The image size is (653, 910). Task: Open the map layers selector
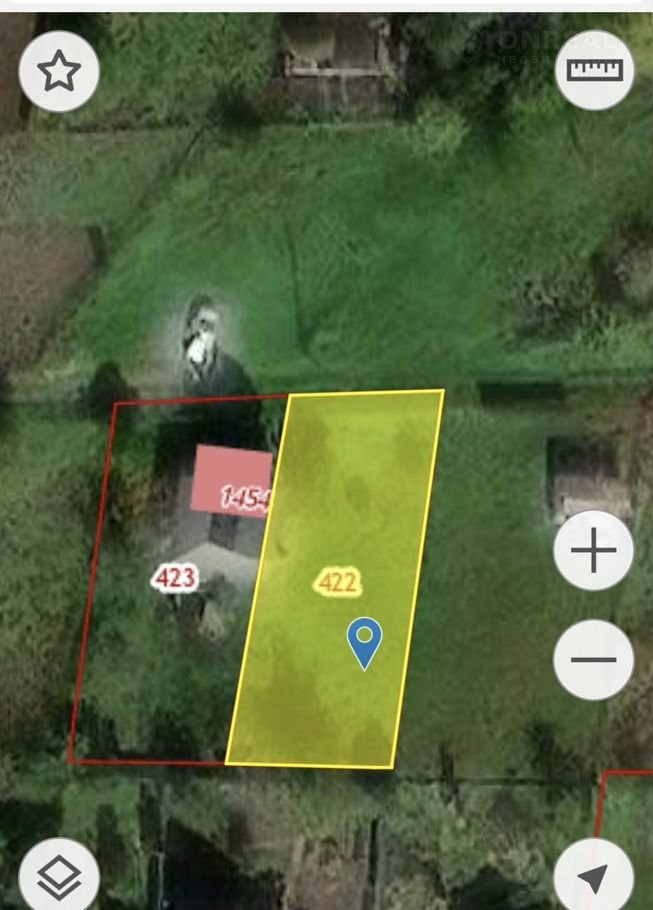point(59,877)
